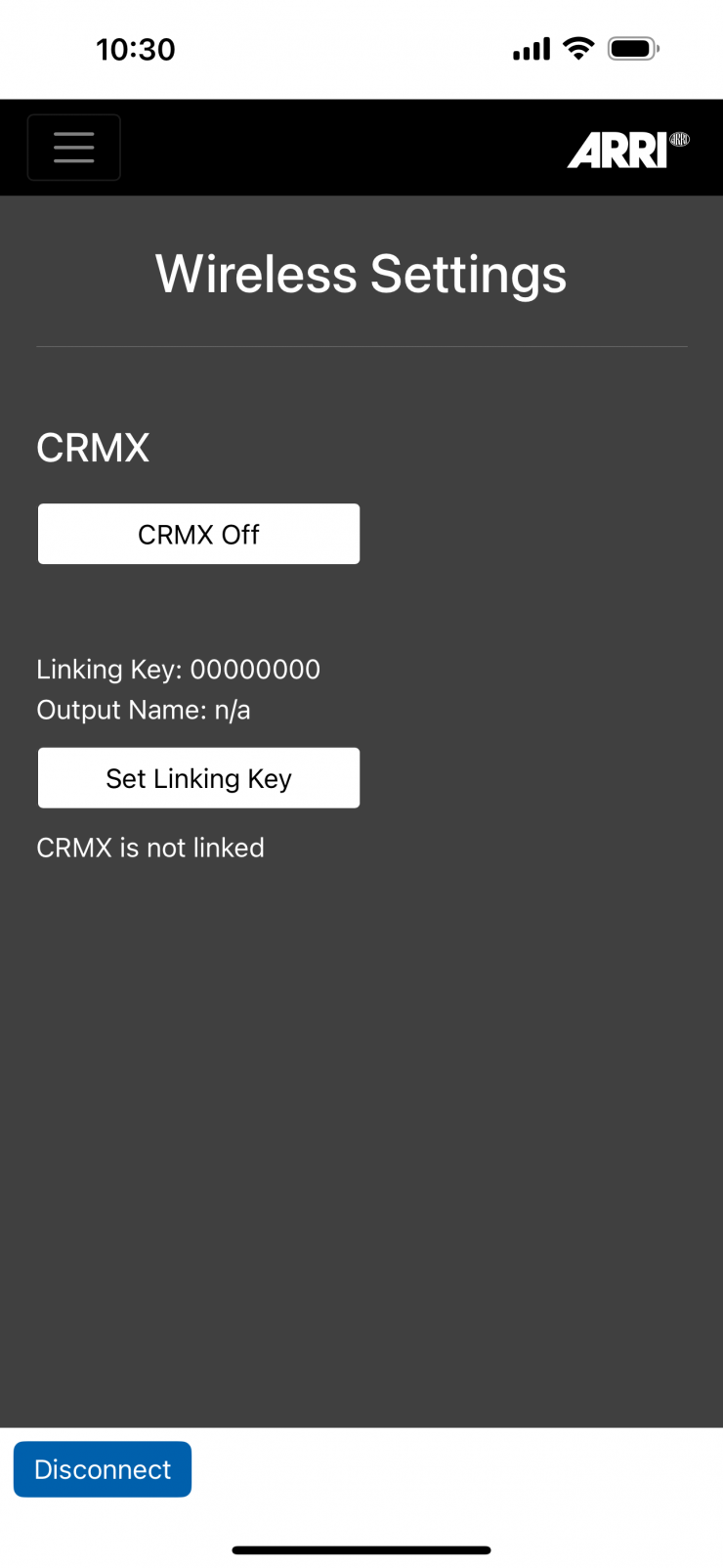Tap the CRMX Off button

point(198,534)
